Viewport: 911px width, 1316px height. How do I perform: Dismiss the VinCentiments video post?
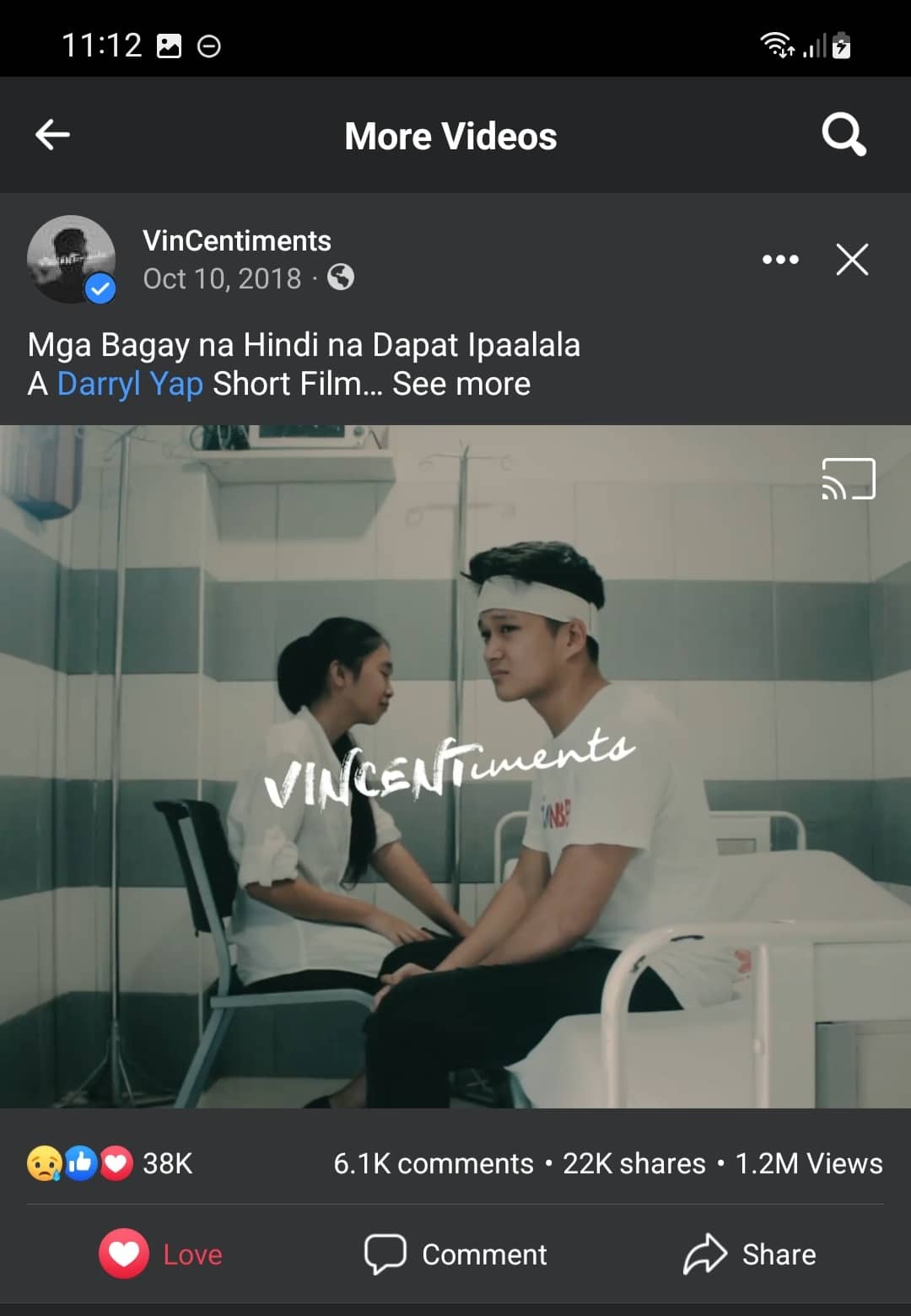click(x=852, y=259)
